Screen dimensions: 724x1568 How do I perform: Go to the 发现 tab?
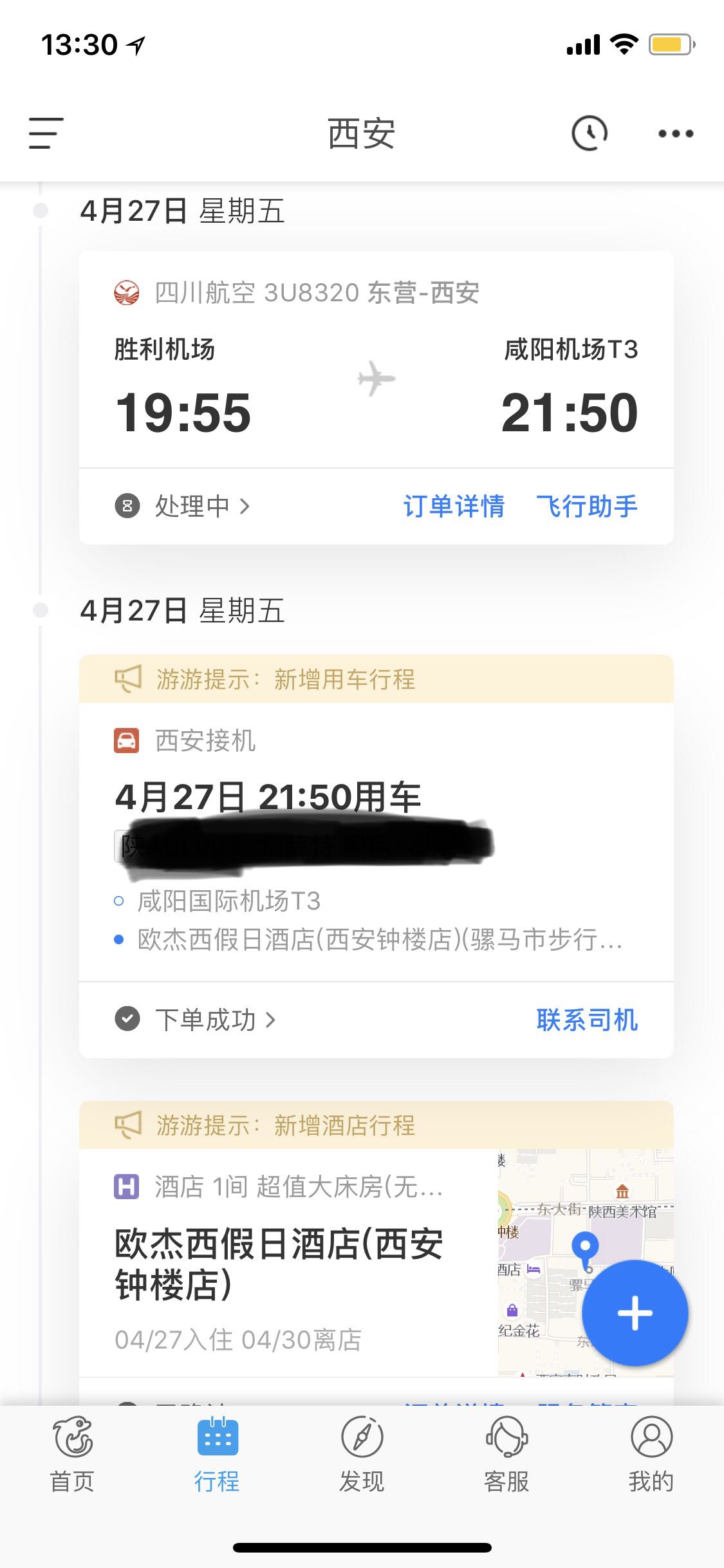[362, 1455]
